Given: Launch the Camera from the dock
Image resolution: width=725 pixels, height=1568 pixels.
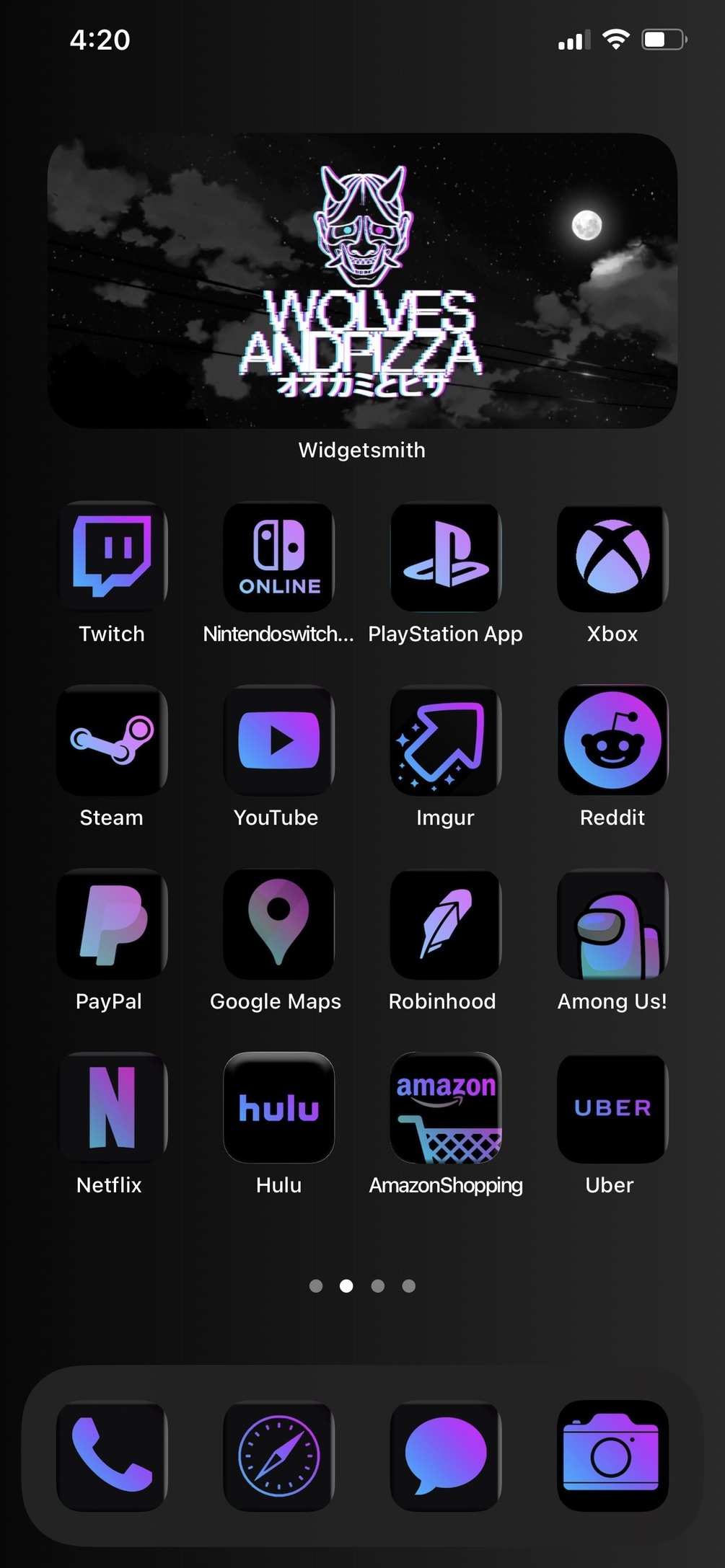Looking at the screenshot, I should click(612, 1456).
